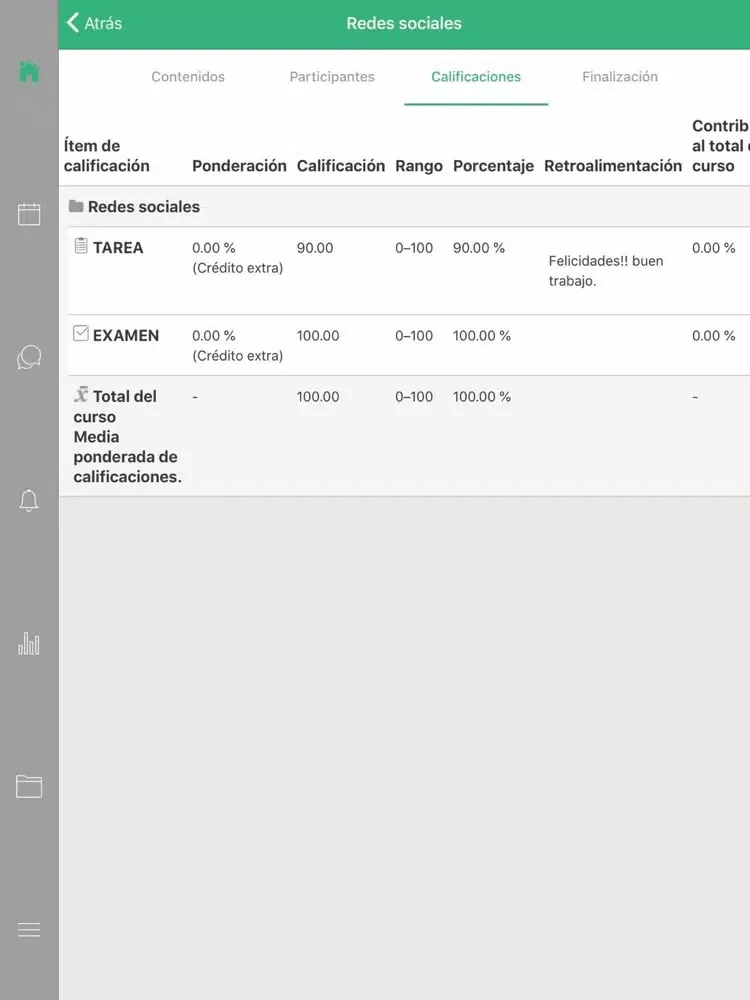This screenshot has height=1000, width=750.
Task: Open the files folder icon
Action: pyautogui.click(x=29, y=787)
